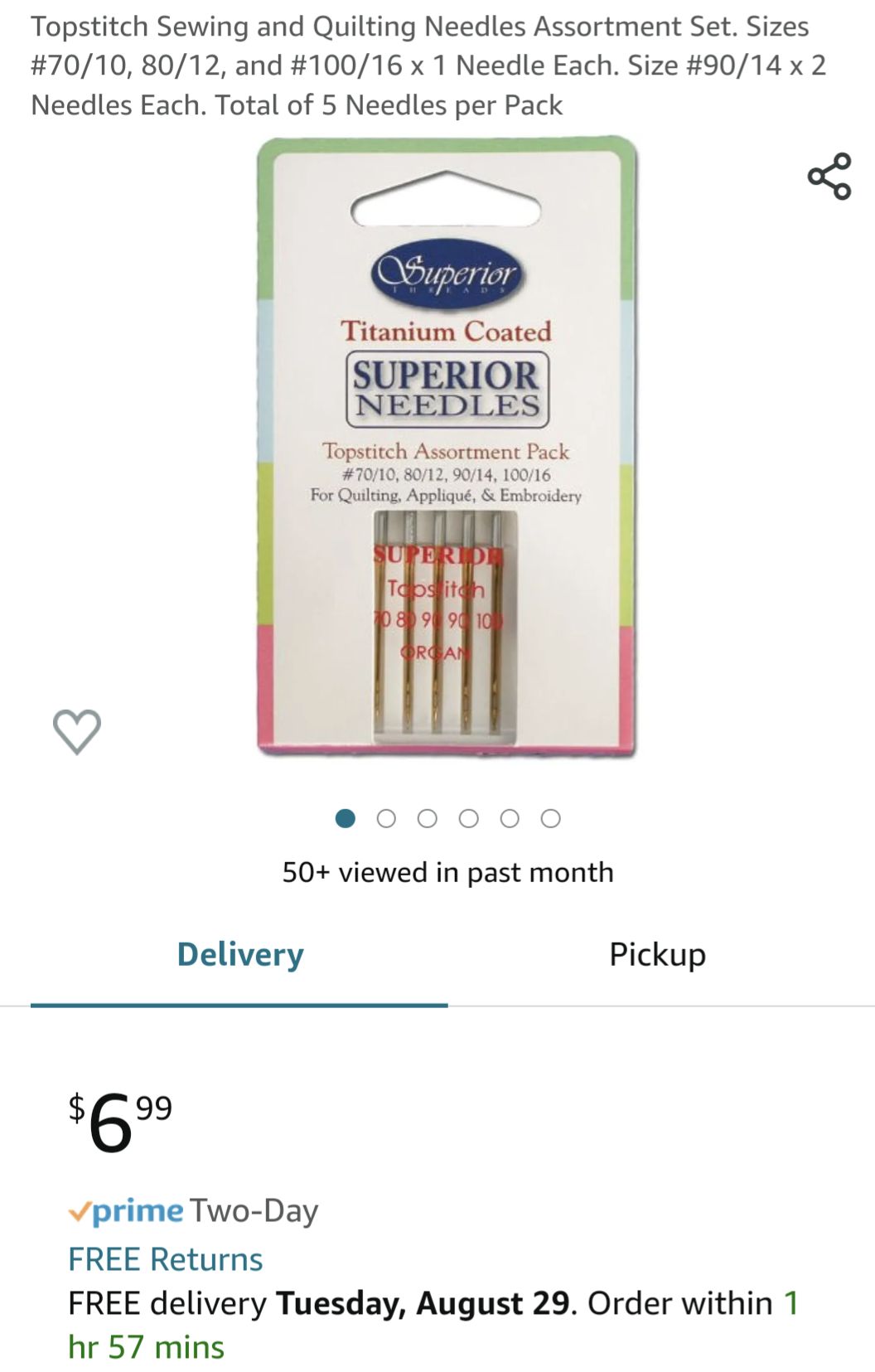Image resolution: width=875 pixels, height=1372 pixels.
Task: Open the product image full view
Action: [x=447, y=448]
